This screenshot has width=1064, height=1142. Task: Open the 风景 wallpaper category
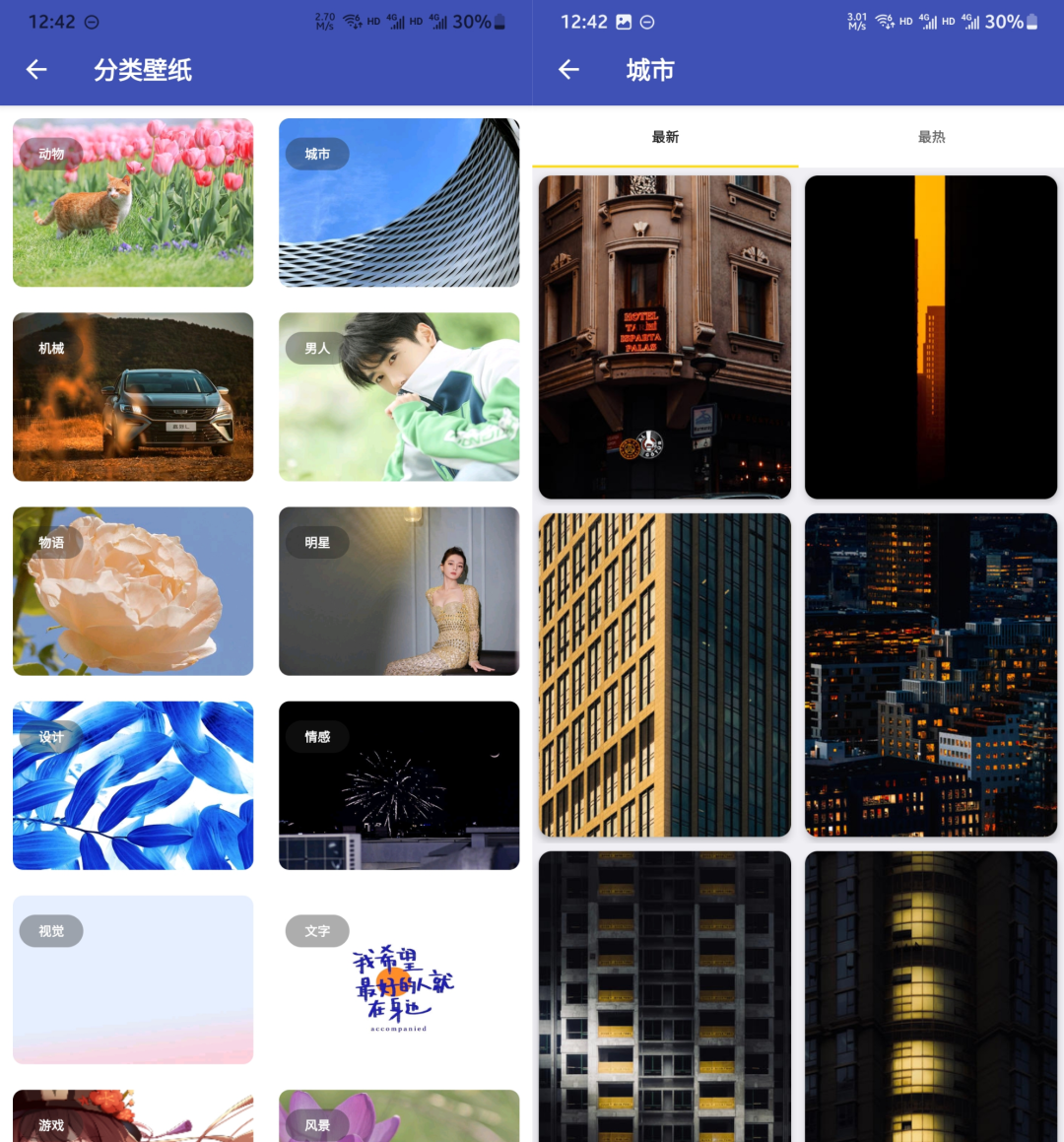(x=399, y=1117)
